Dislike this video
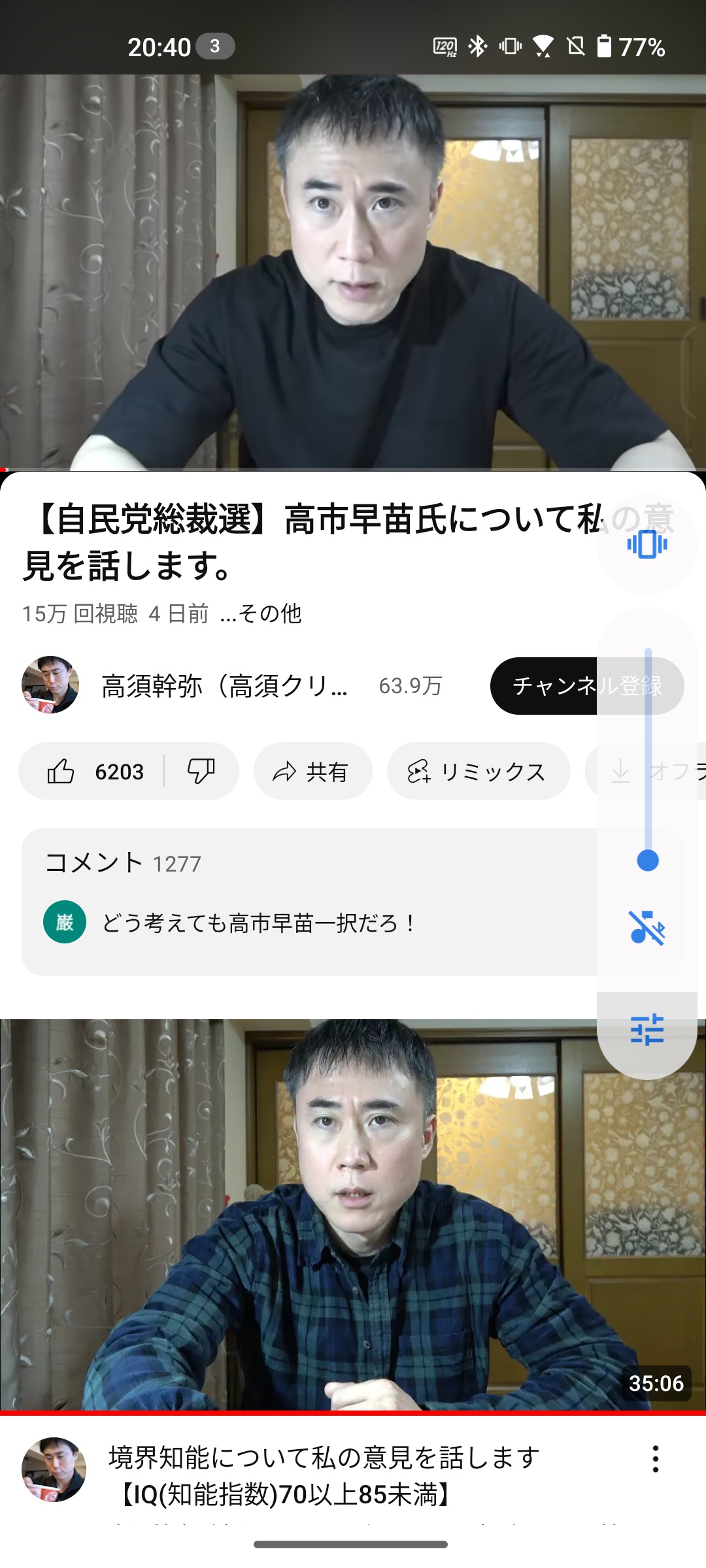Viewport: 706px width, 1568px height. click(201, 772)
